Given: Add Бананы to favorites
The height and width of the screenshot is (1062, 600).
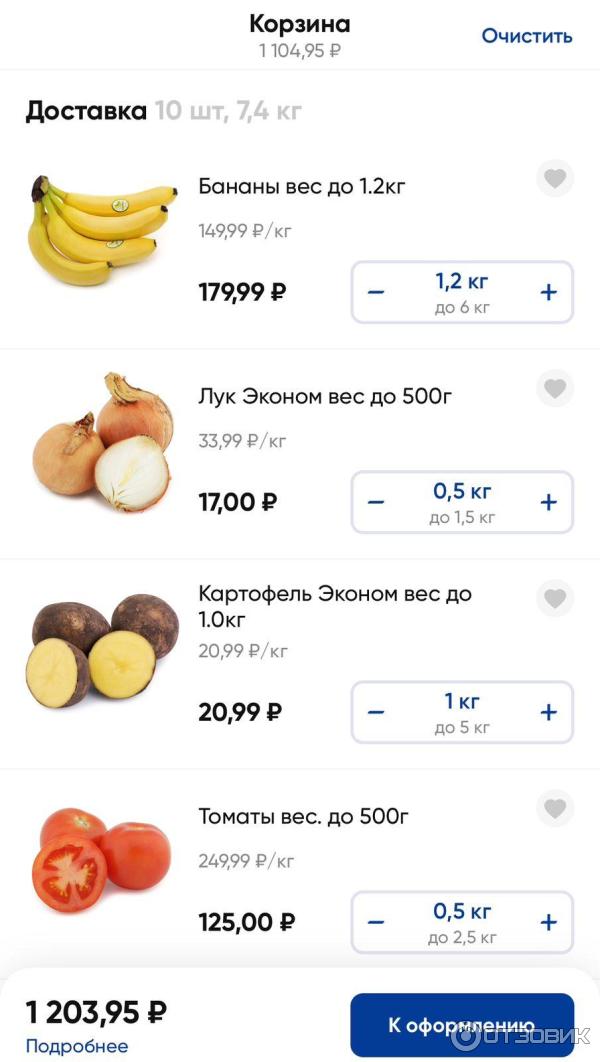Looking at the screenshot, I should coord(555,179).
